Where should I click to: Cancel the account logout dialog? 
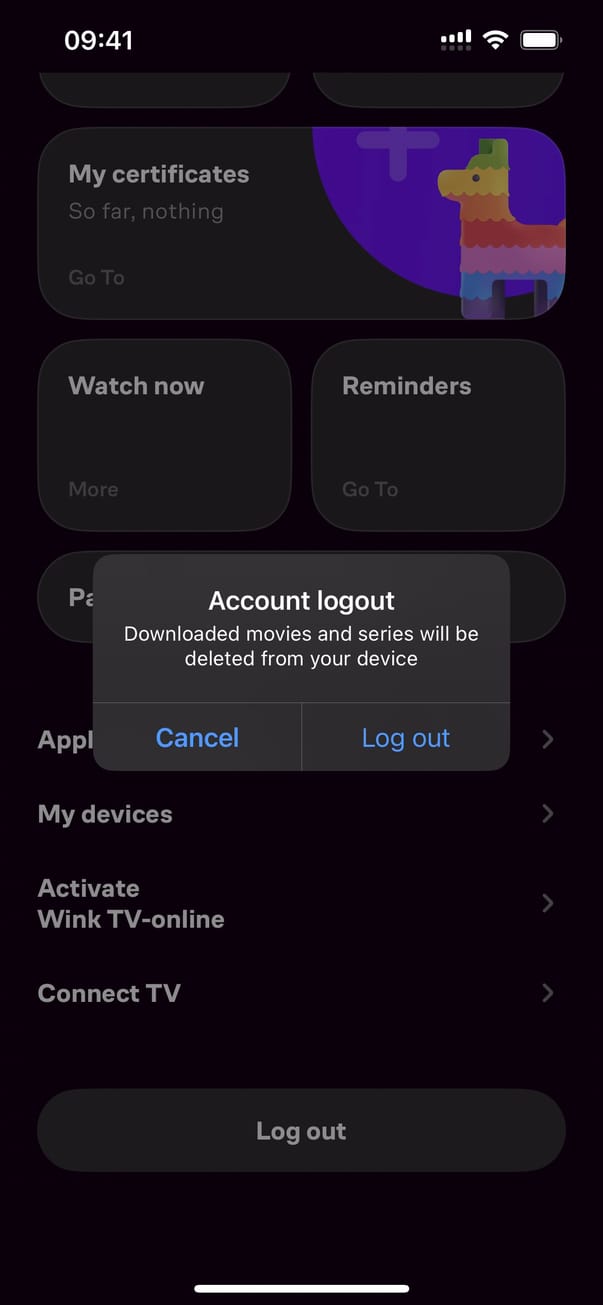pos(197,738)
